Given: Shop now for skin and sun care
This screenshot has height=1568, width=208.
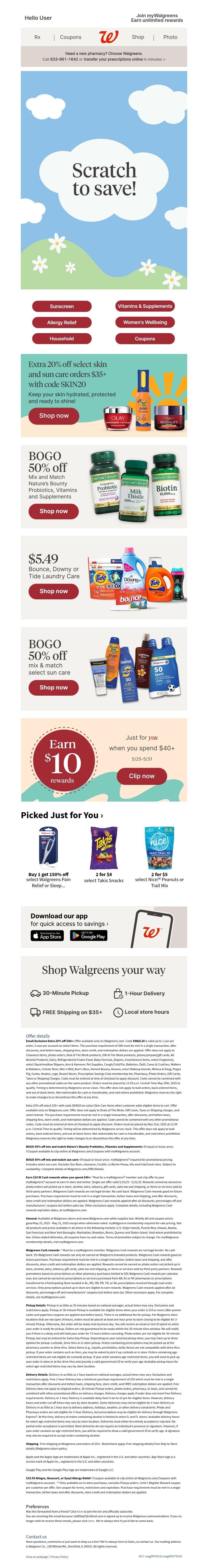Looking at the screenshot, I should coord(54,416).
